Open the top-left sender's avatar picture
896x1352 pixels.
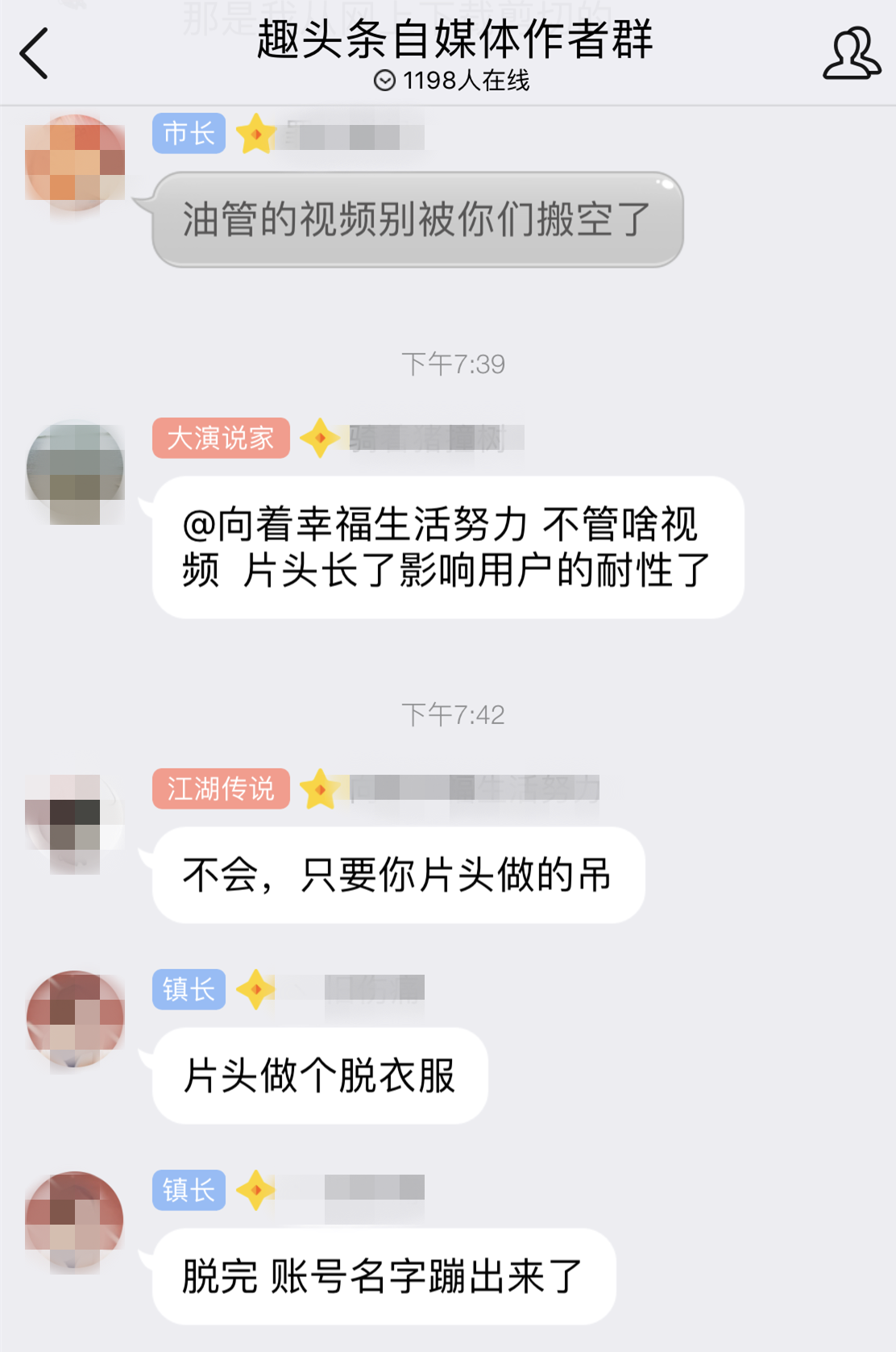(77, 161)
